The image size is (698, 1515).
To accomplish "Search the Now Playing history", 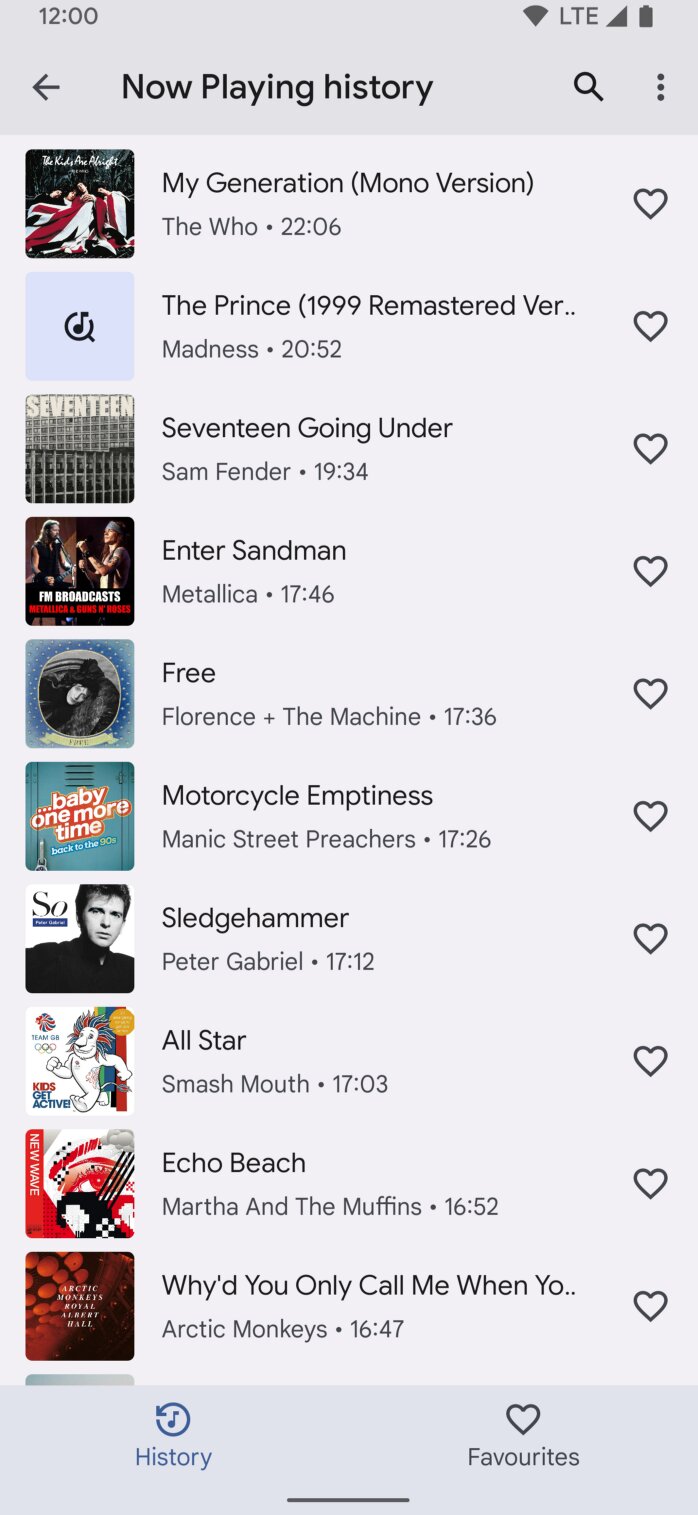I will (x=588, y=87).
